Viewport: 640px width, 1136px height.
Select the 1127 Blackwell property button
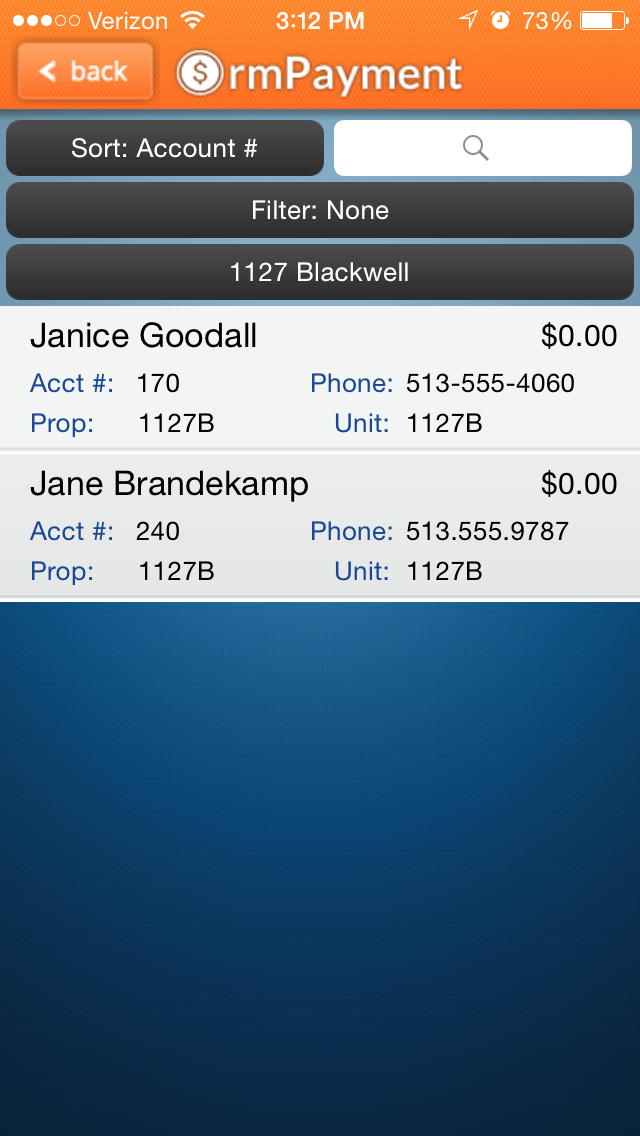[320, 272]
